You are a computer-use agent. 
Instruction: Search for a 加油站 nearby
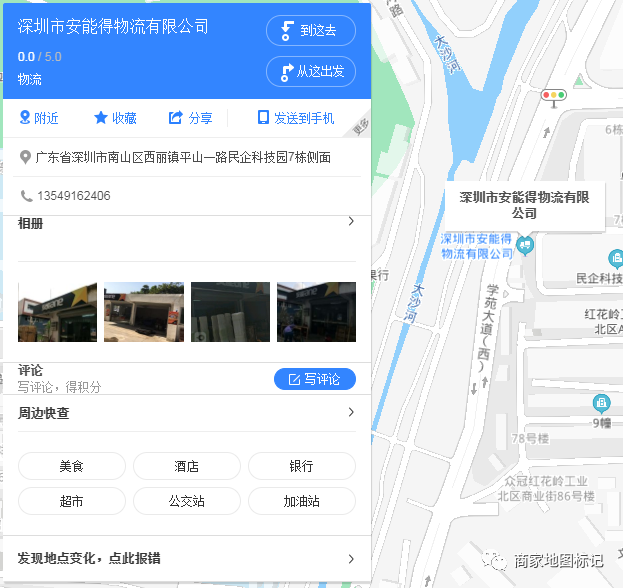301,501
